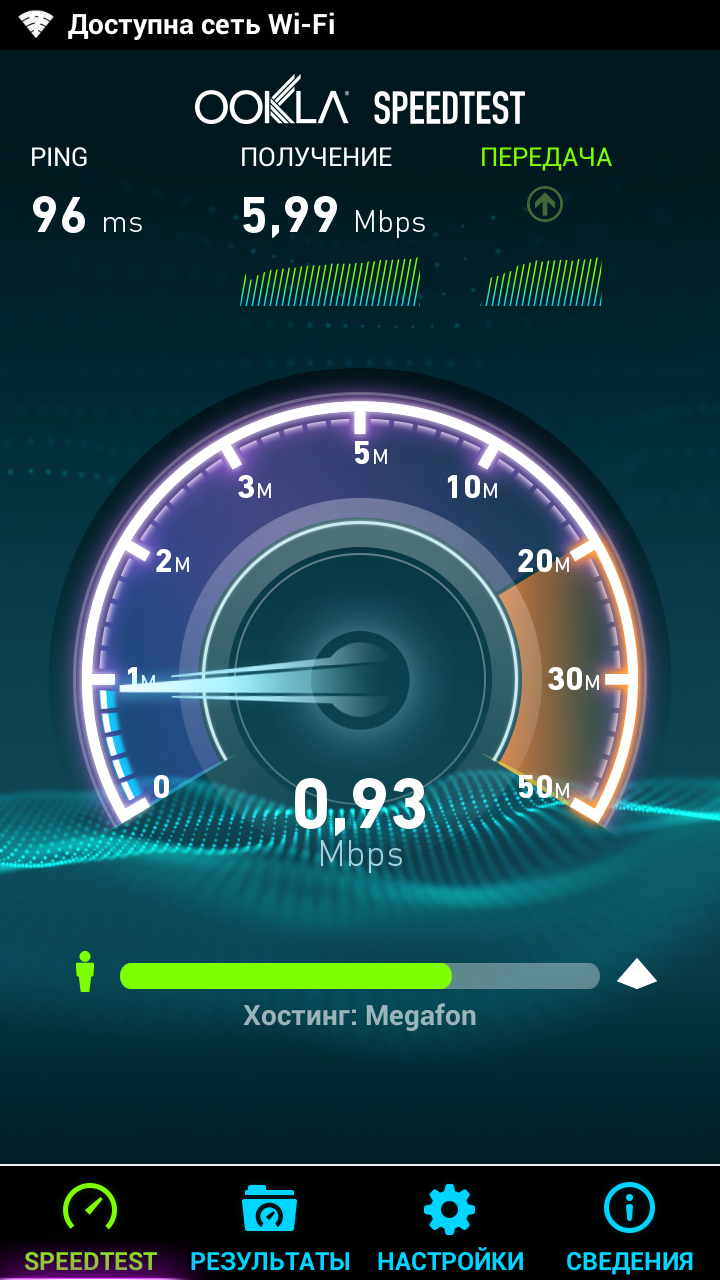This screenshot has height=1280, width=720.
Task: Open the Результаты tab
Action: (x=270, y=1225)
